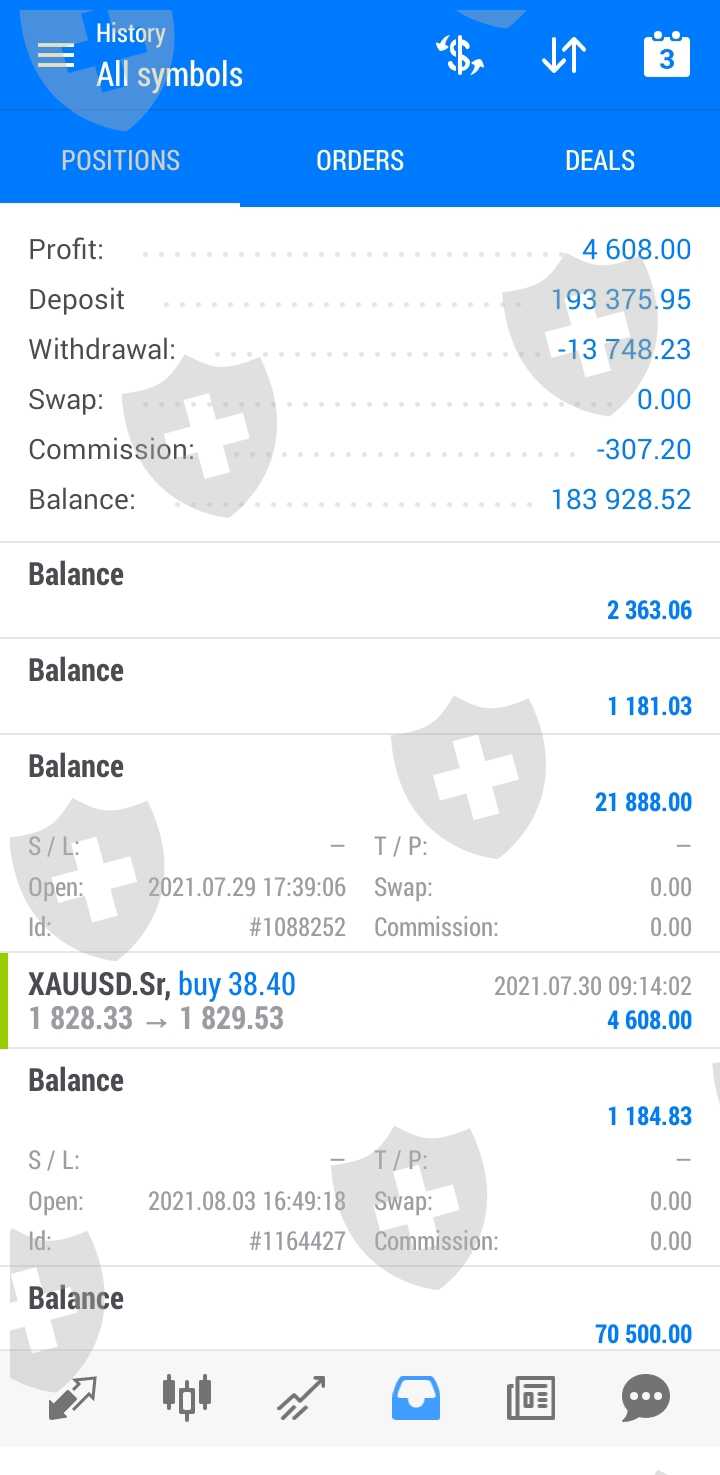Expand the Balance entry of 70 500.00
Viewport: 720px width, 1475px height.
pos(360,1314)
